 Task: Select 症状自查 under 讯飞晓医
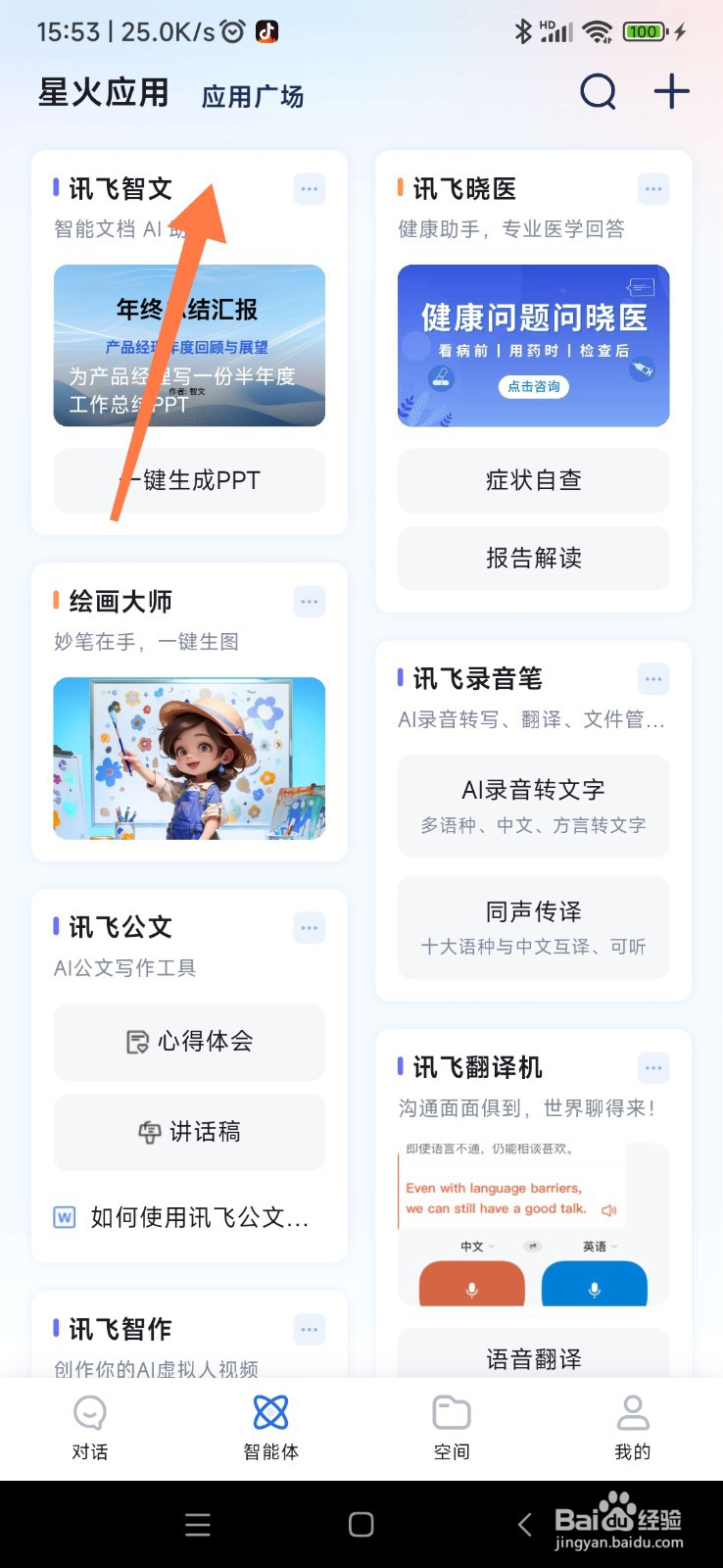[533, 480]
